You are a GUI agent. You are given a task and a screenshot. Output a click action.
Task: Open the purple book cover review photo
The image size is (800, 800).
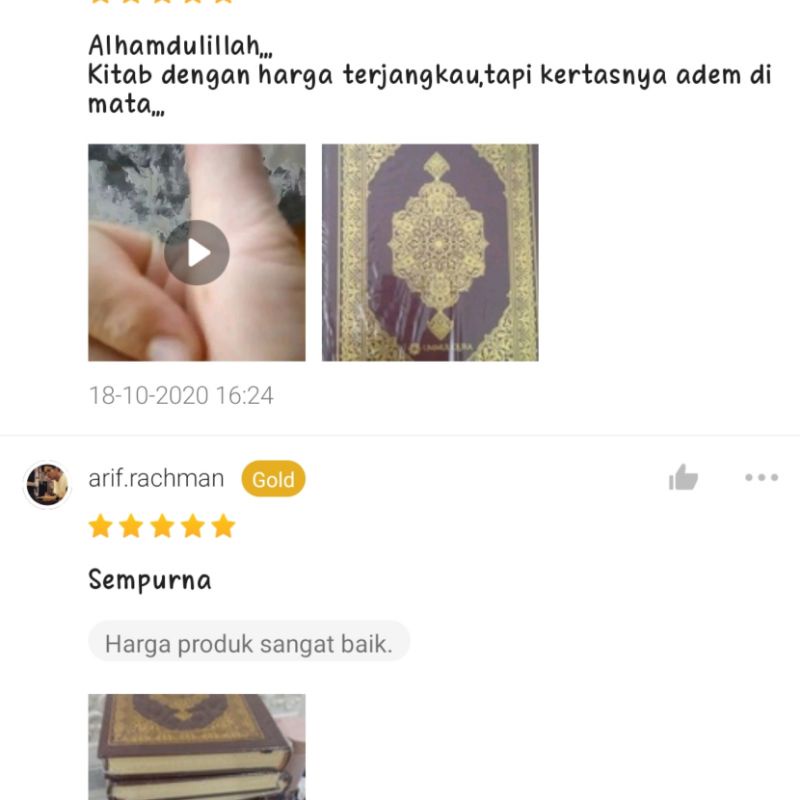(x=430, y=253)
